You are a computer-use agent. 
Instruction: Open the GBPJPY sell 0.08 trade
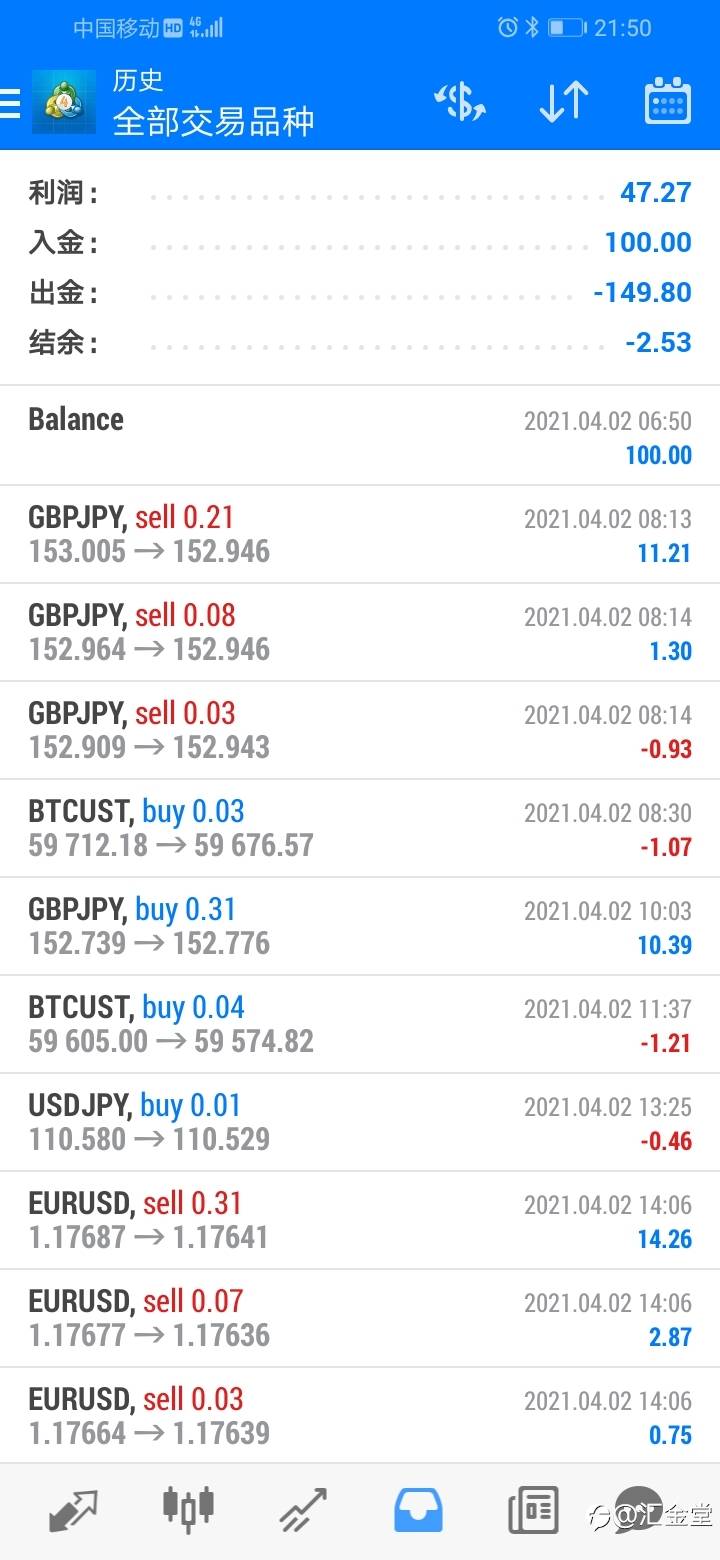click(x=360, y=632)
